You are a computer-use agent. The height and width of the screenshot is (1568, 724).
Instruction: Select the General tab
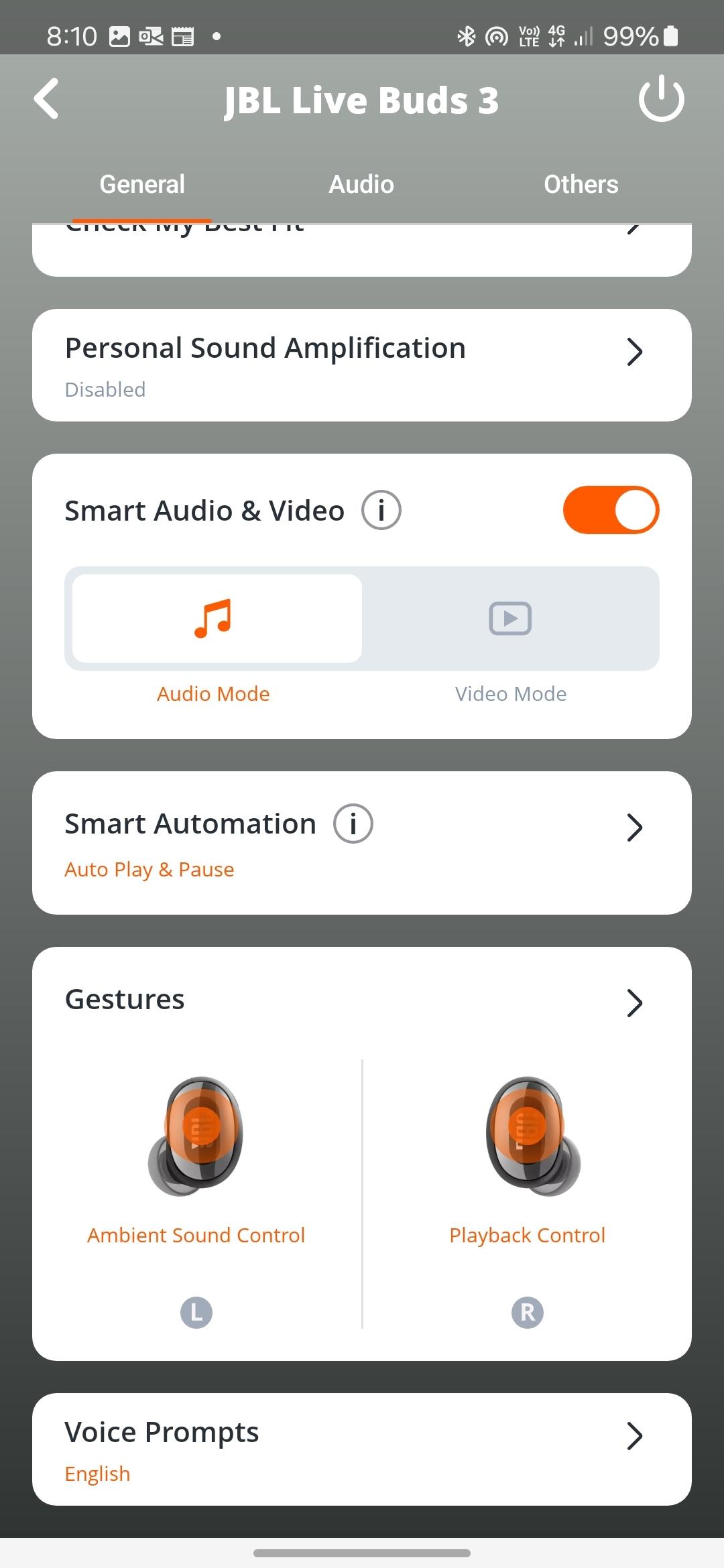coord(142,184)
